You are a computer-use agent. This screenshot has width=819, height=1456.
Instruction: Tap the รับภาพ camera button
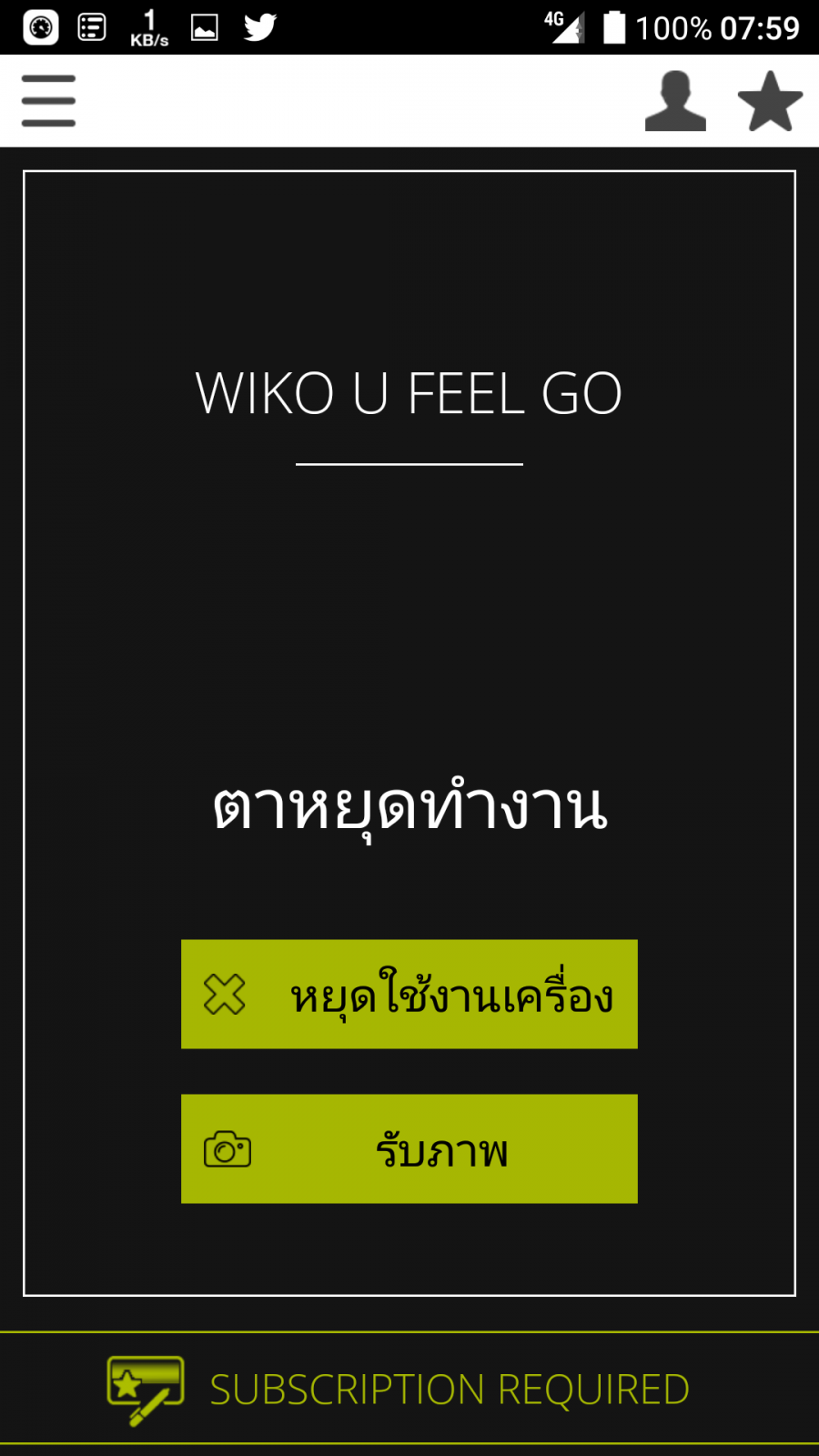pos(409,1148)
